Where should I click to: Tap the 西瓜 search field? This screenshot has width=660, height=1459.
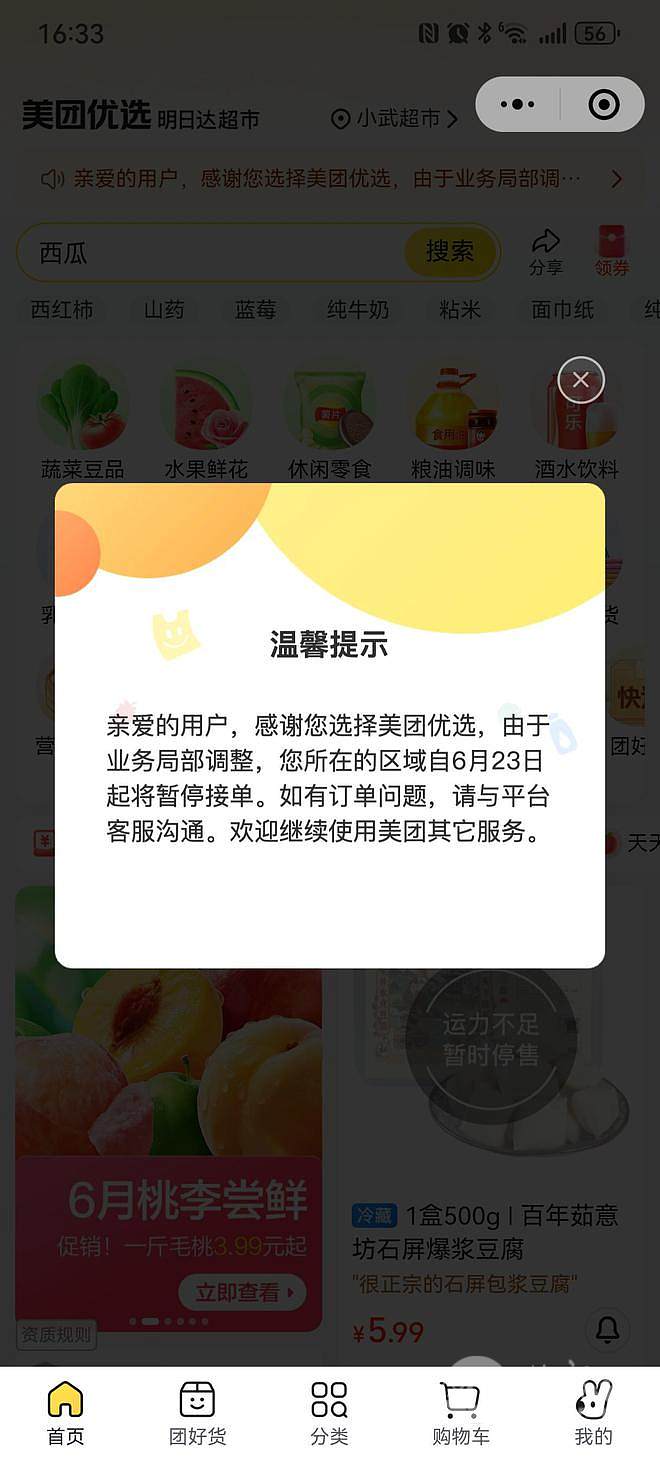tap(210, 252)
